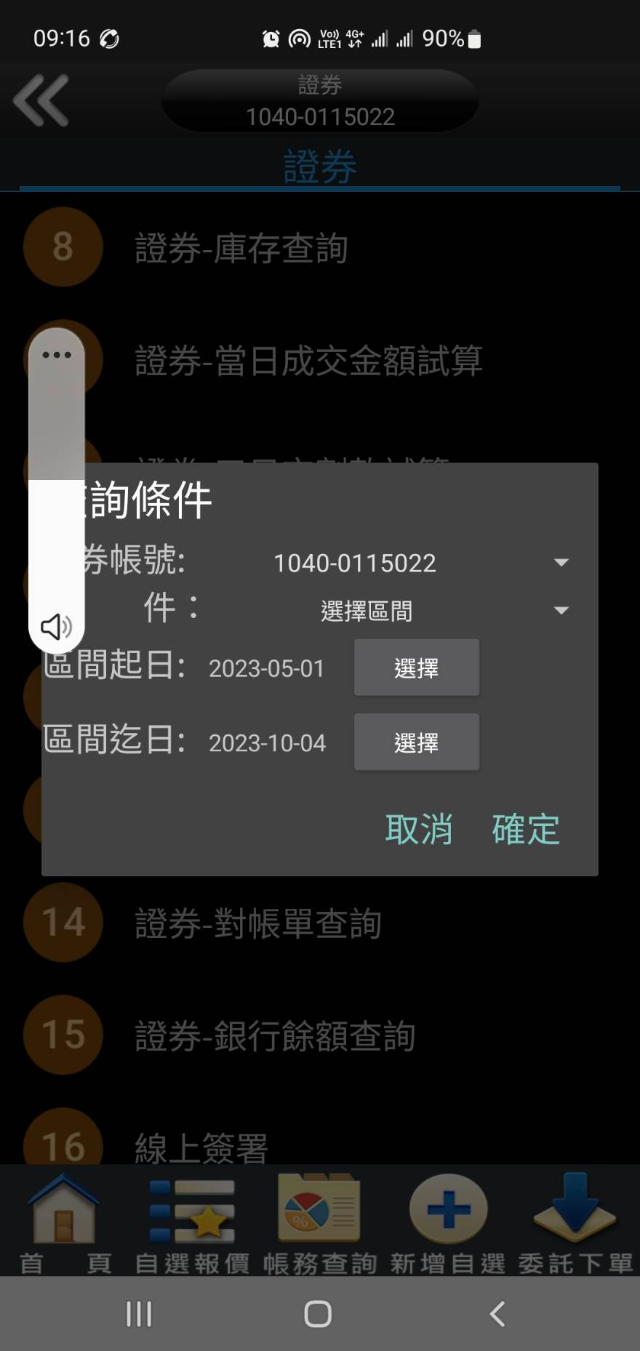Switch to the 自選報價 tab
640x1351 pixels.
coord(192,1222)
